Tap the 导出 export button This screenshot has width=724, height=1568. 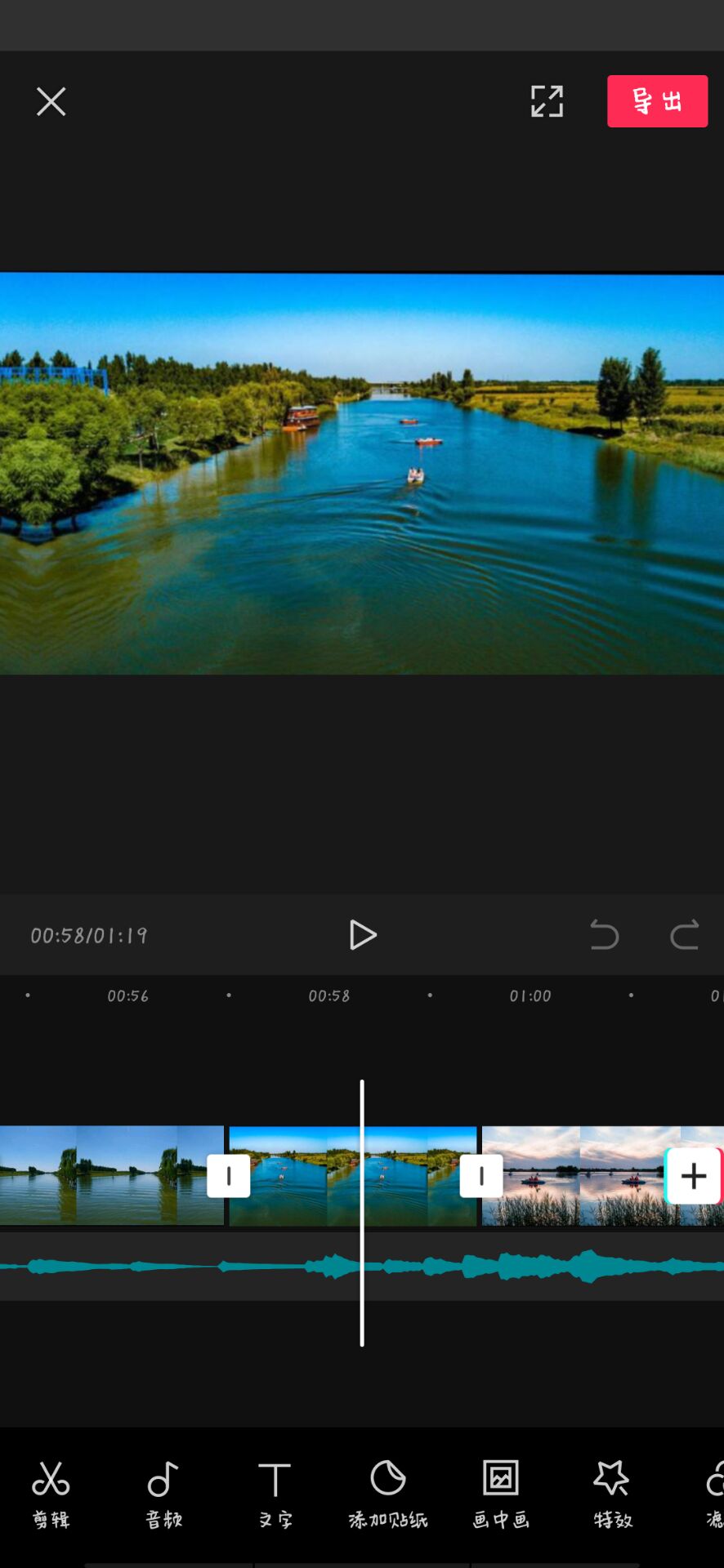(657, 101)
